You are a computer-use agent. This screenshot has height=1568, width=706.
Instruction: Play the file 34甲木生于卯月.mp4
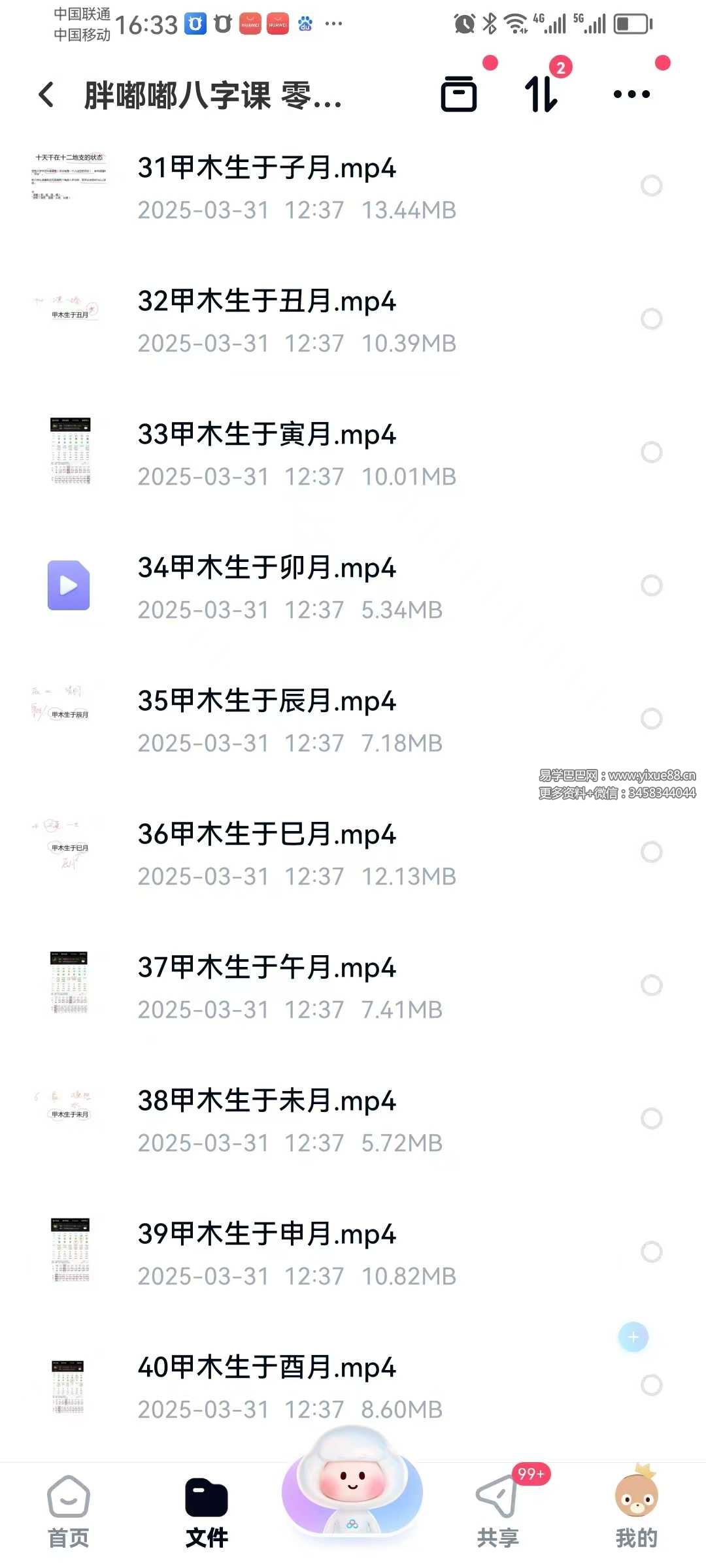pos(353,587)
